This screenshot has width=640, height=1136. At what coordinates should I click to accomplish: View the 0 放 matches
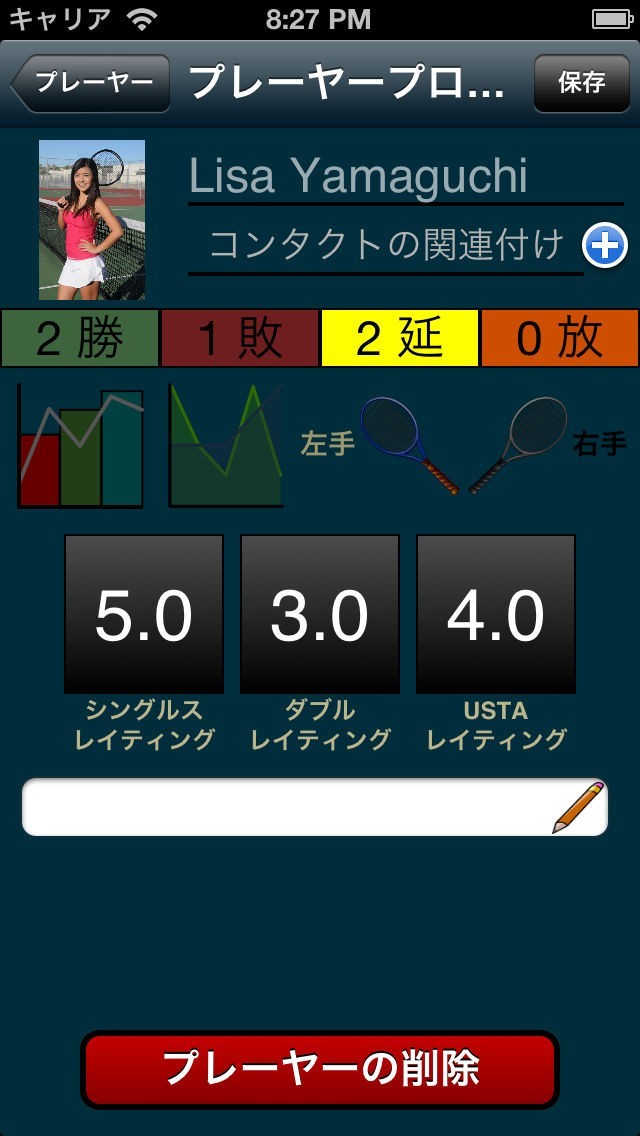click(560, 339)
